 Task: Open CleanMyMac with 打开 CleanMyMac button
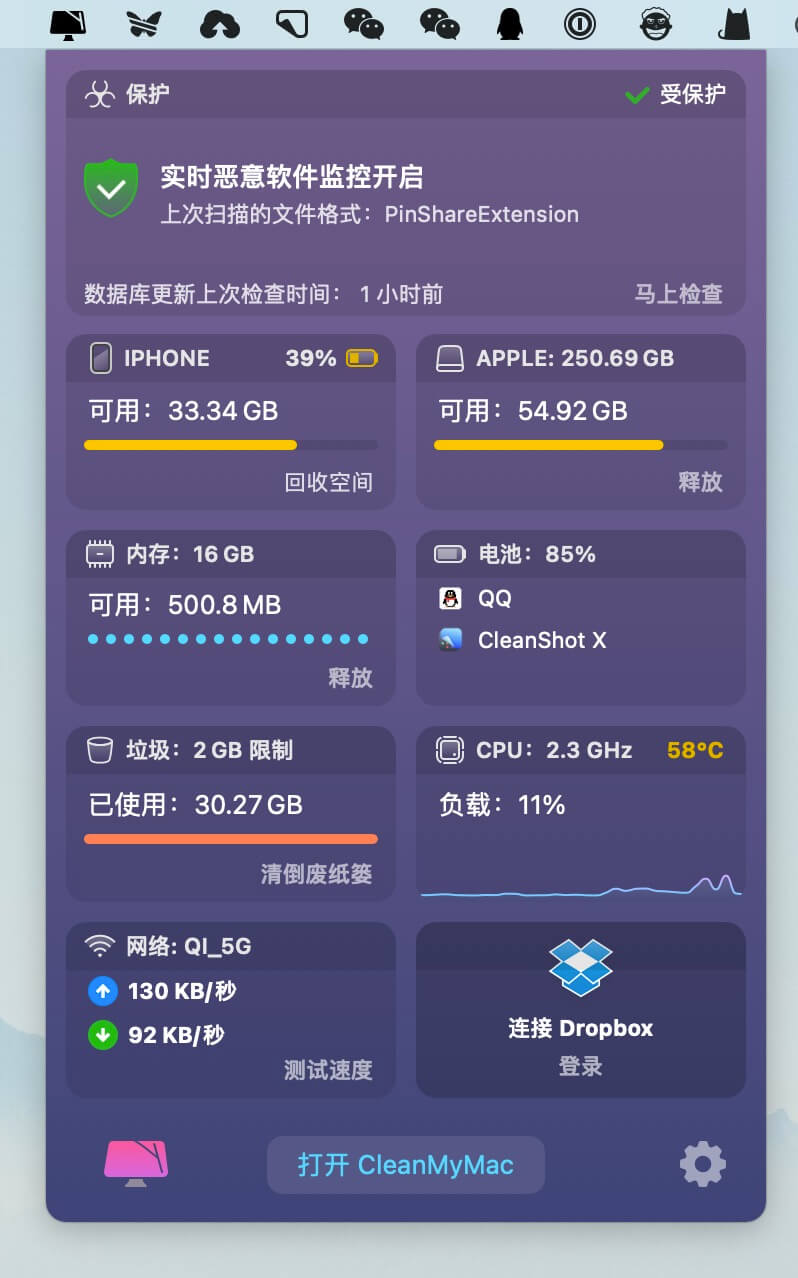(x=405, y=1165)
